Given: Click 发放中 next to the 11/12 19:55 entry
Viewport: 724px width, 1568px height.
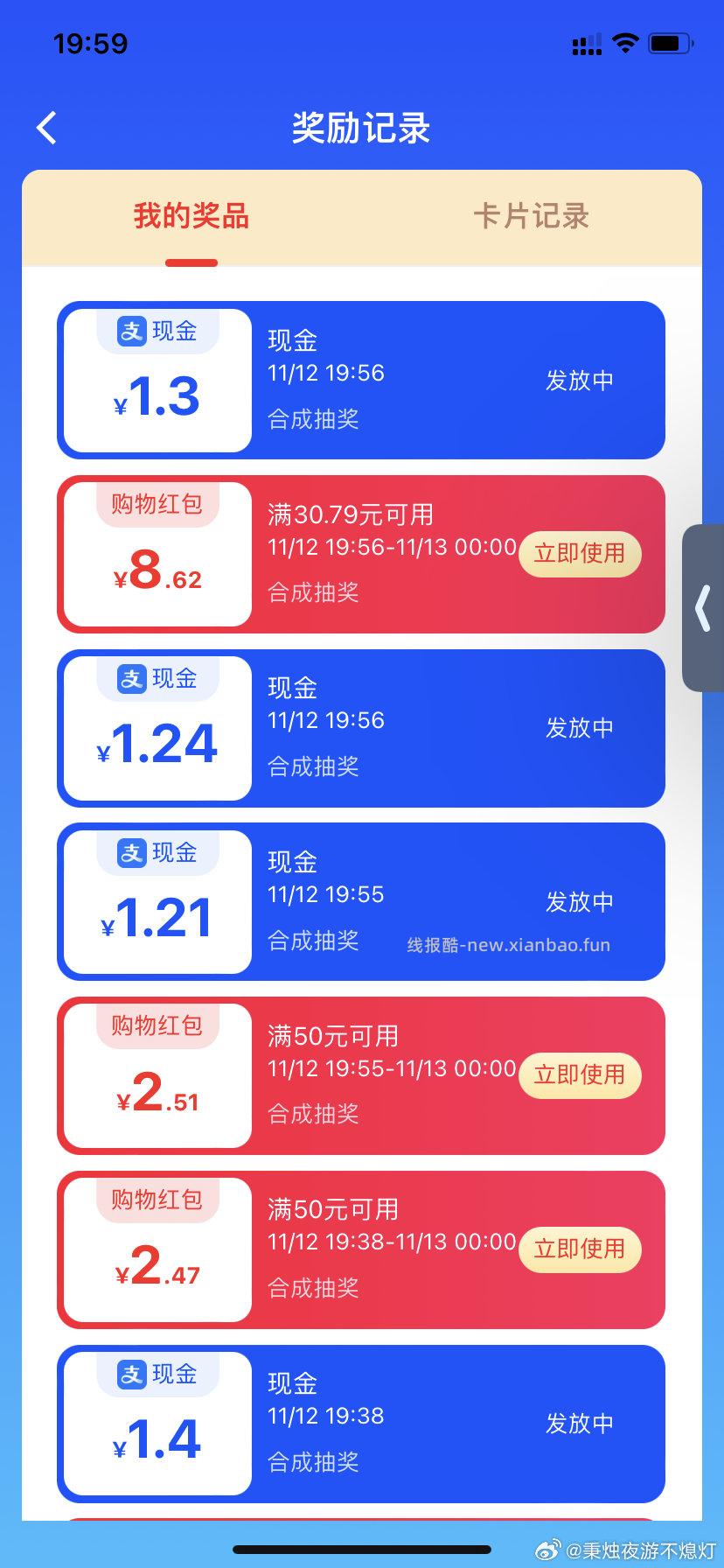Looking at the screenshot, I should pyautogui.click(x=580, y=901).
